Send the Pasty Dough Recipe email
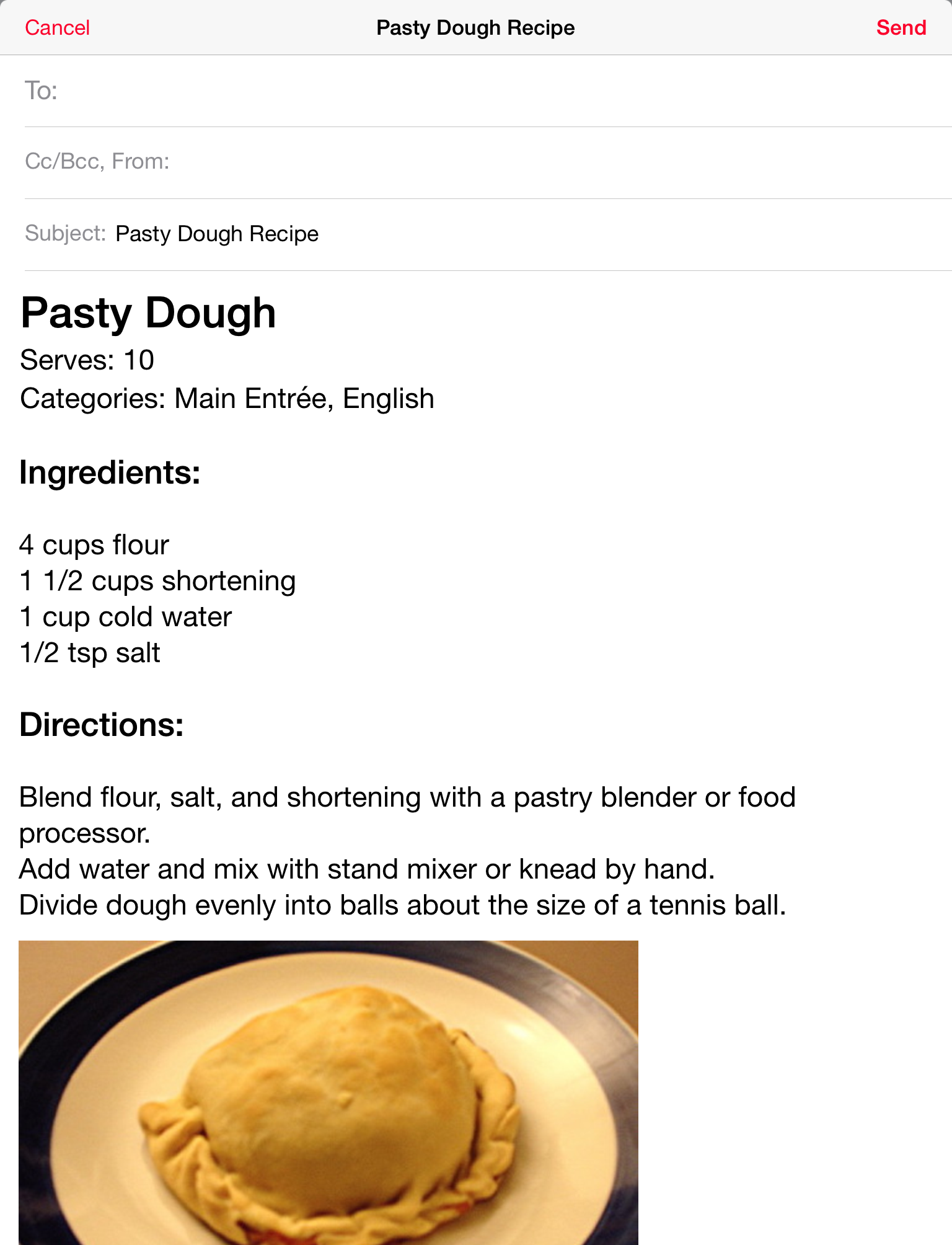Viewport: 952px width, 1245px height. 901,28
